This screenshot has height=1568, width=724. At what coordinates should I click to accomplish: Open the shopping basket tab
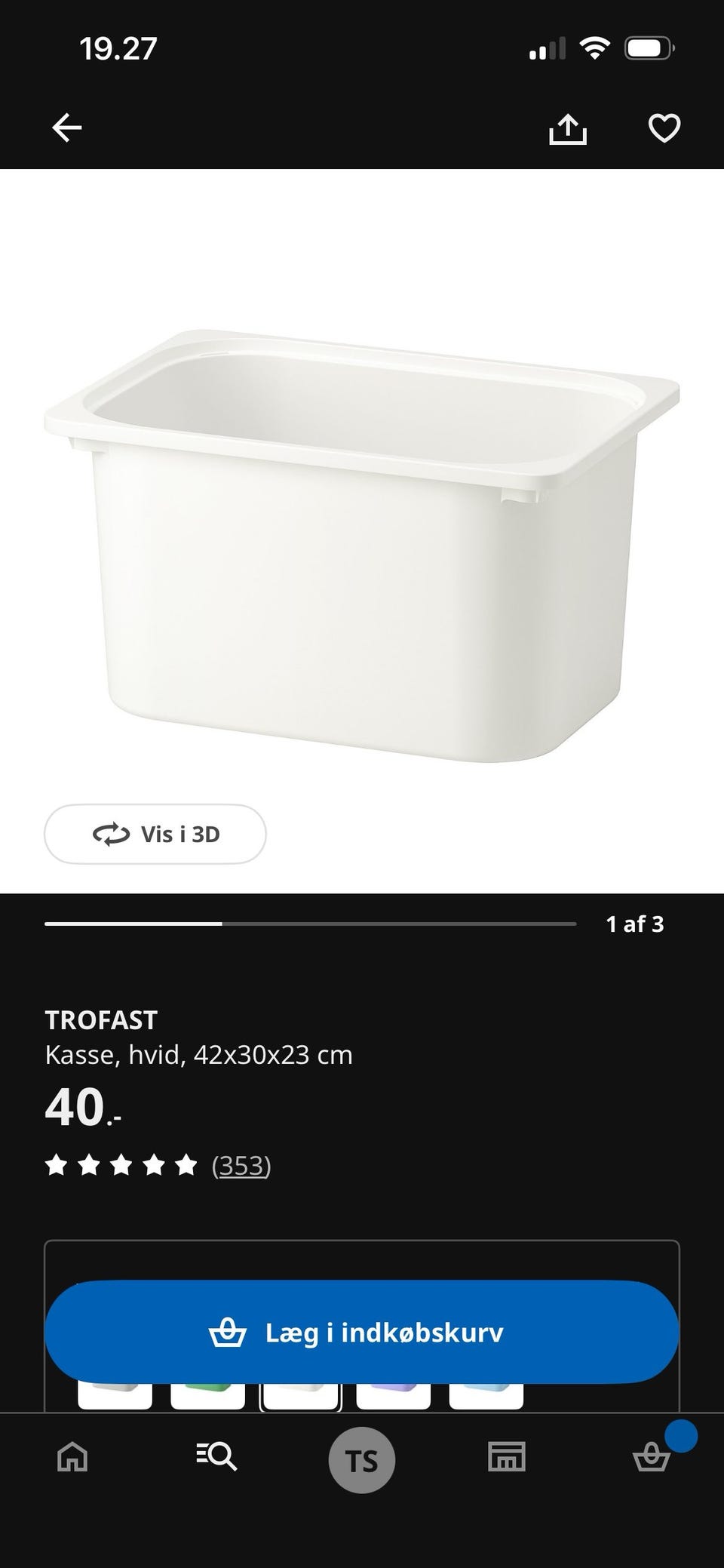(x=651, y=1457)
